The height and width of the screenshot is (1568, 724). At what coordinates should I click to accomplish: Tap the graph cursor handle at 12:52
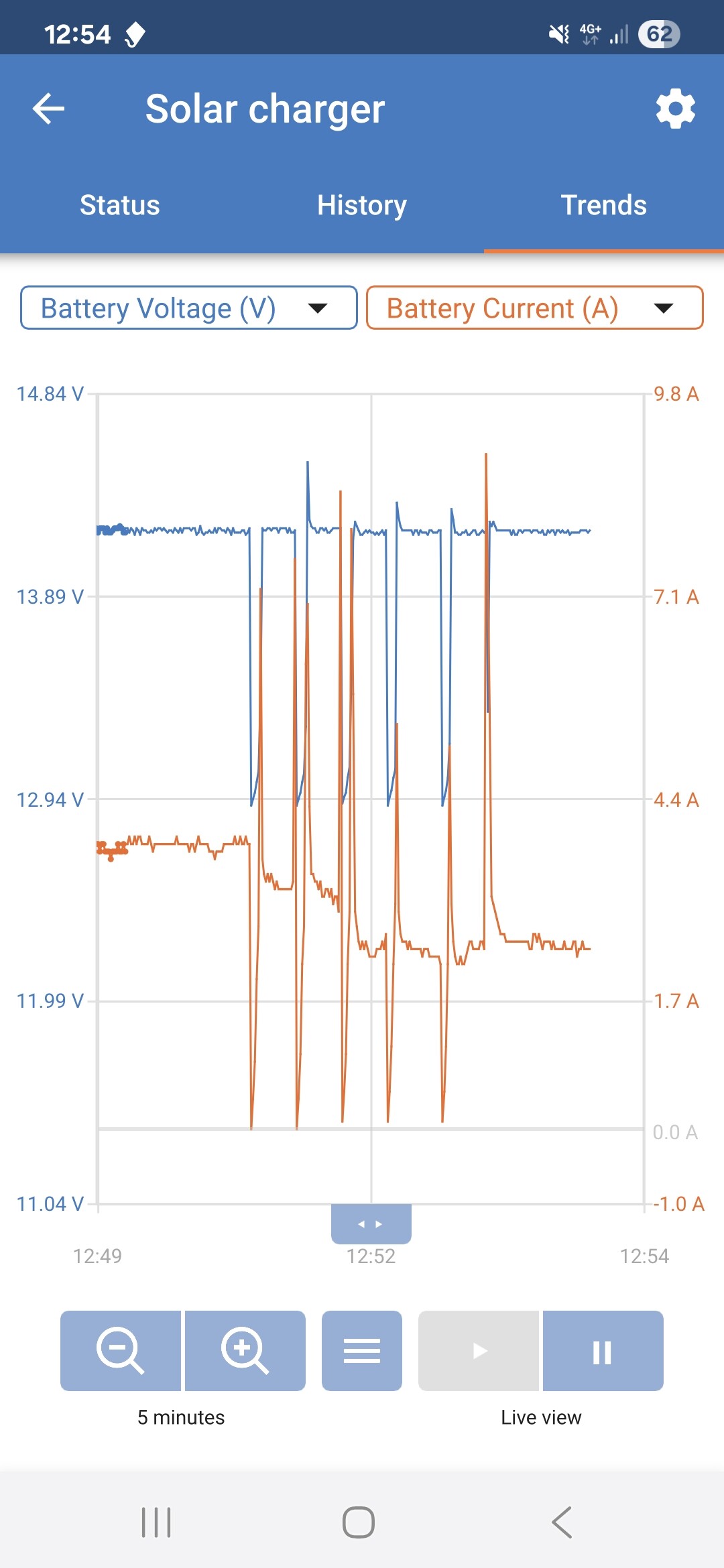(x=371, y=1224)
